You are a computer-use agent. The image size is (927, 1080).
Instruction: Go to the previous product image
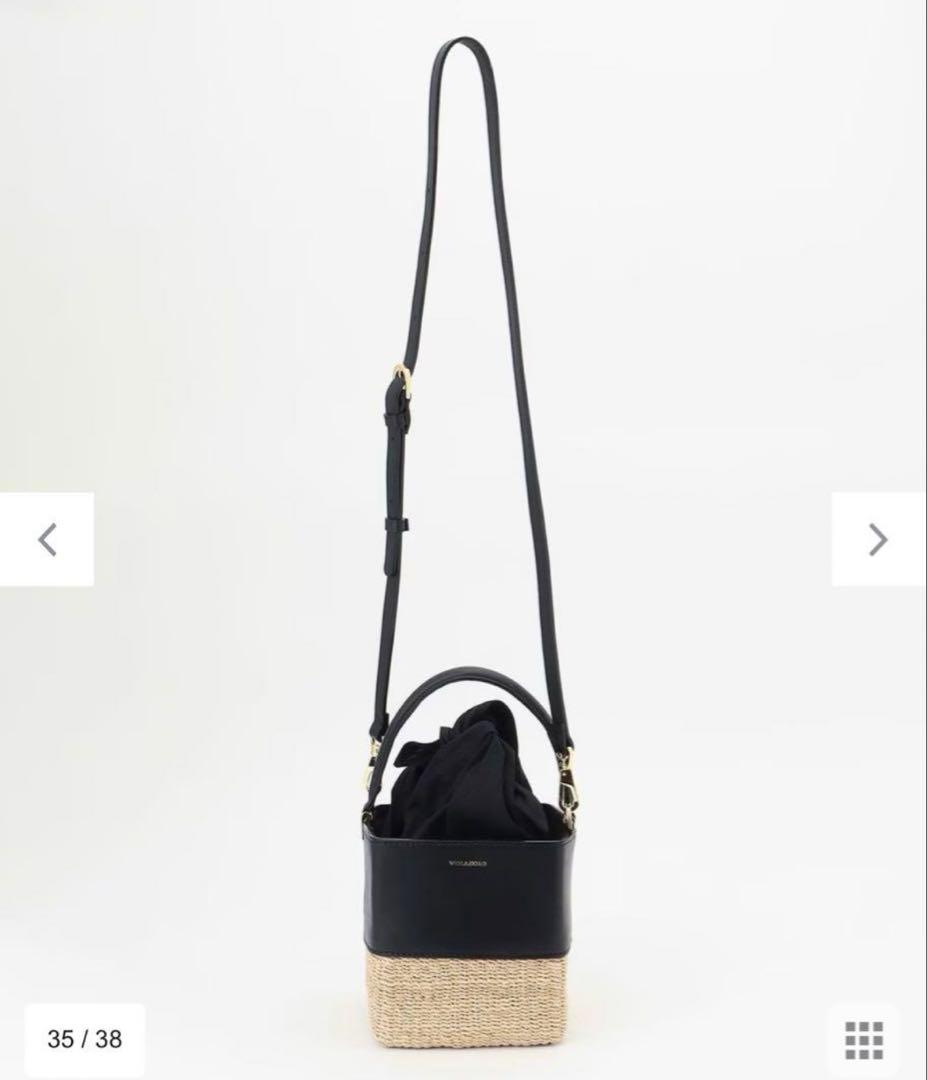pos(47,539)
